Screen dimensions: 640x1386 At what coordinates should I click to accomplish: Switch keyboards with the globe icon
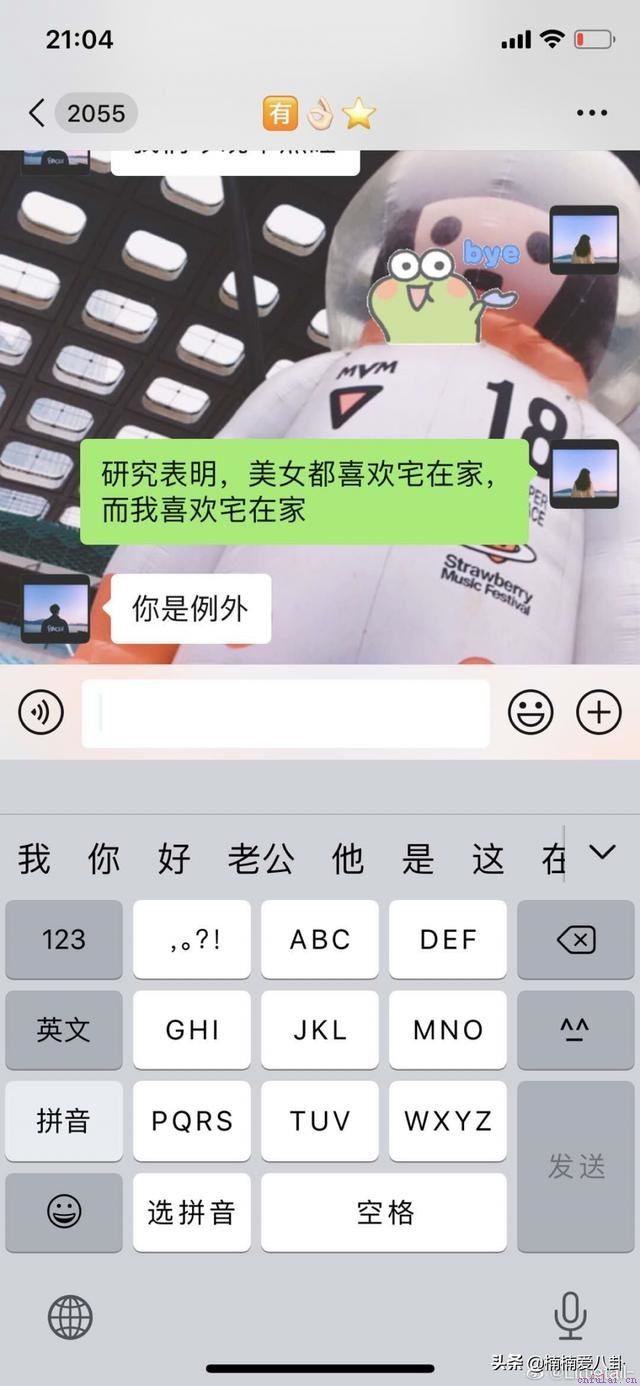point(70,1317)
